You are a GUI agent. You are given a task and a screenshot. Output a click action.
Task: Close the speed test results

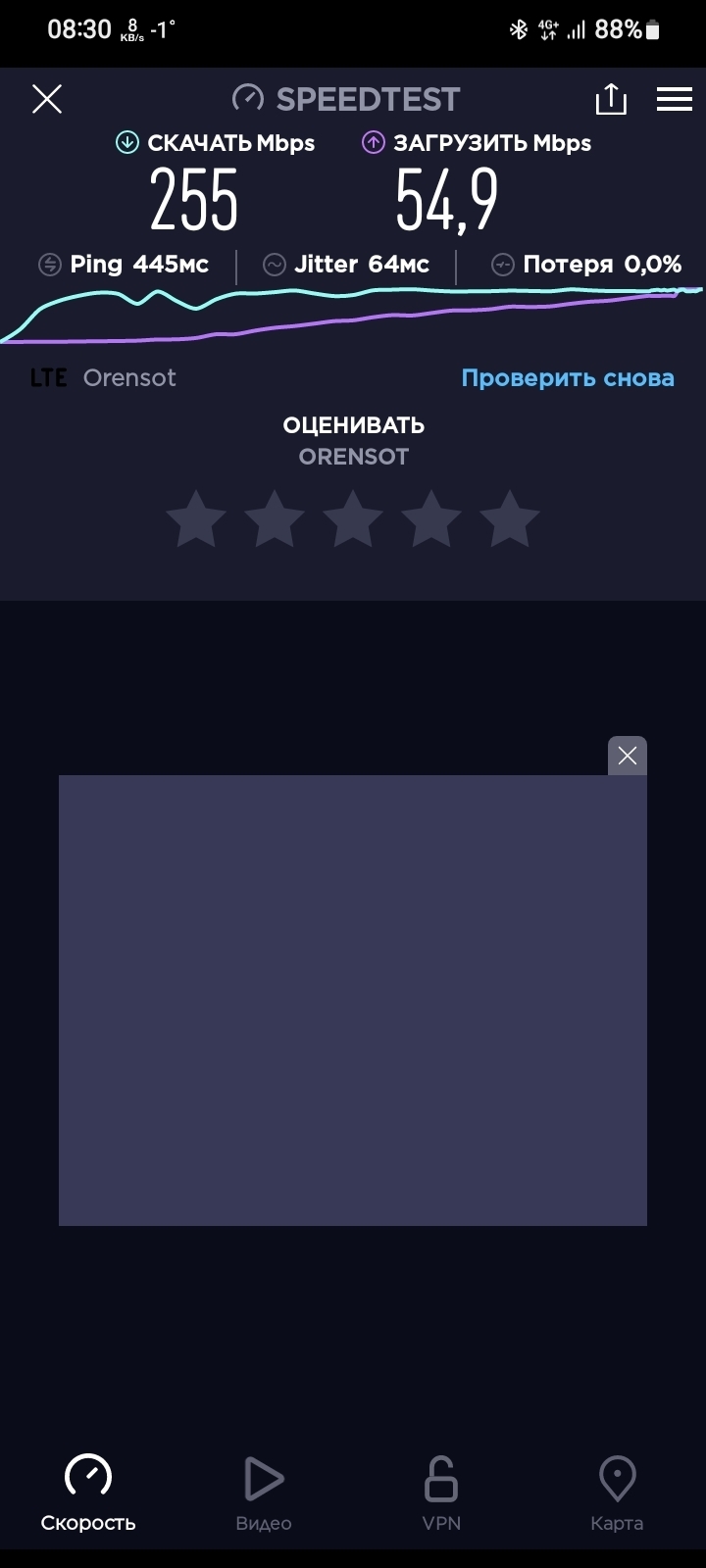pyautogui.click(x=47, y=99)
